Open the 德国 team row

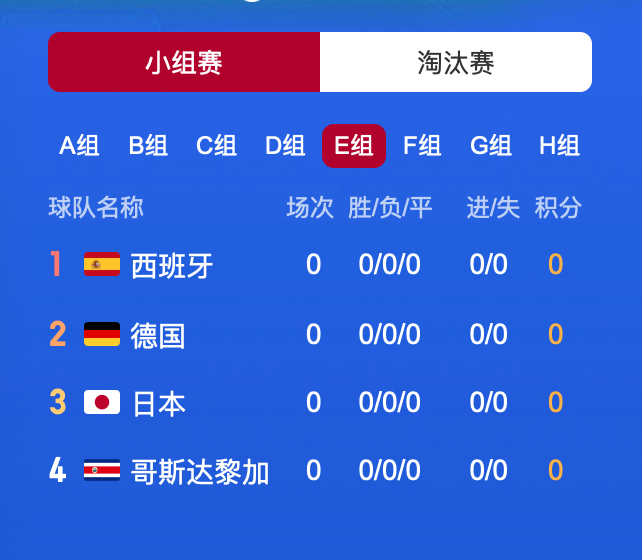pos(158,334)
